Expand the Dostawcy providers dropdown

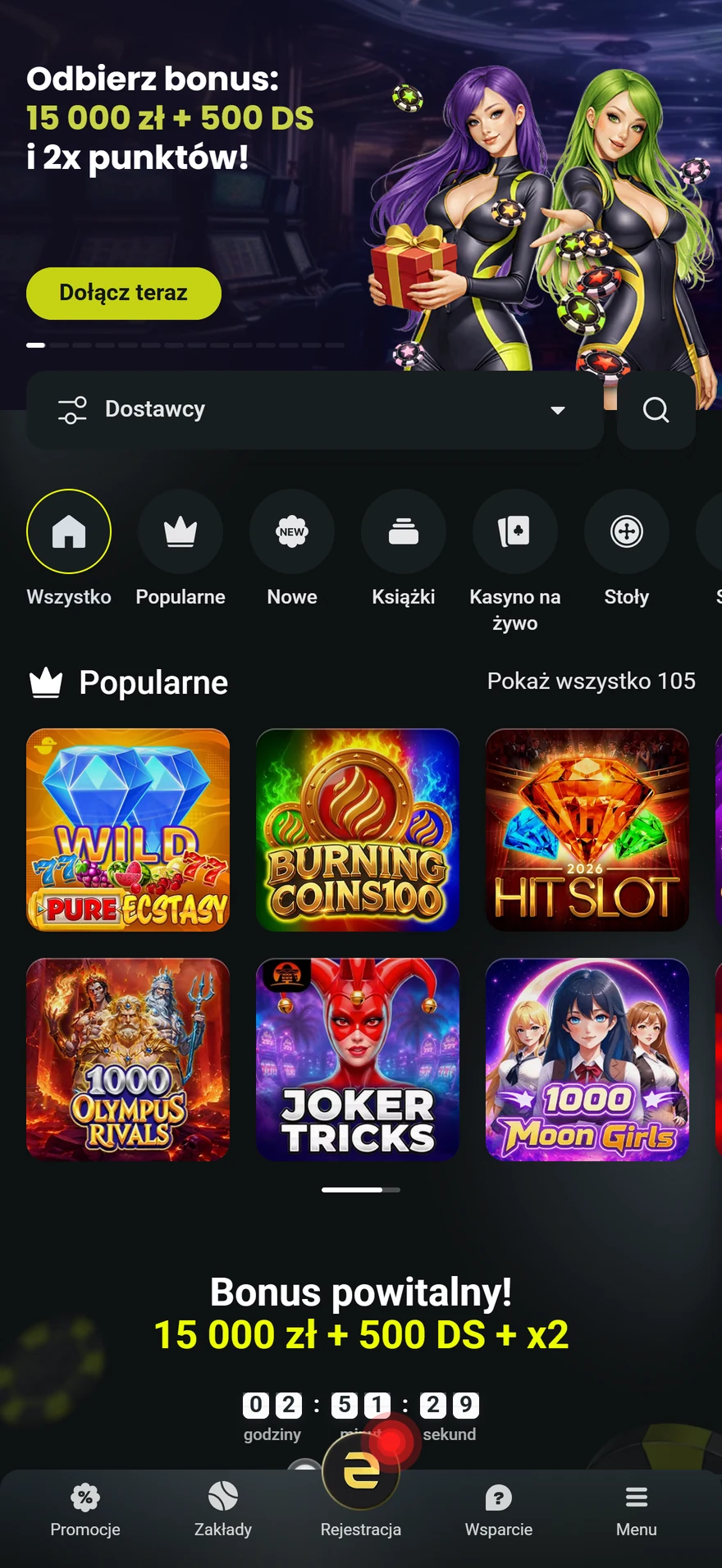point(315,409)
